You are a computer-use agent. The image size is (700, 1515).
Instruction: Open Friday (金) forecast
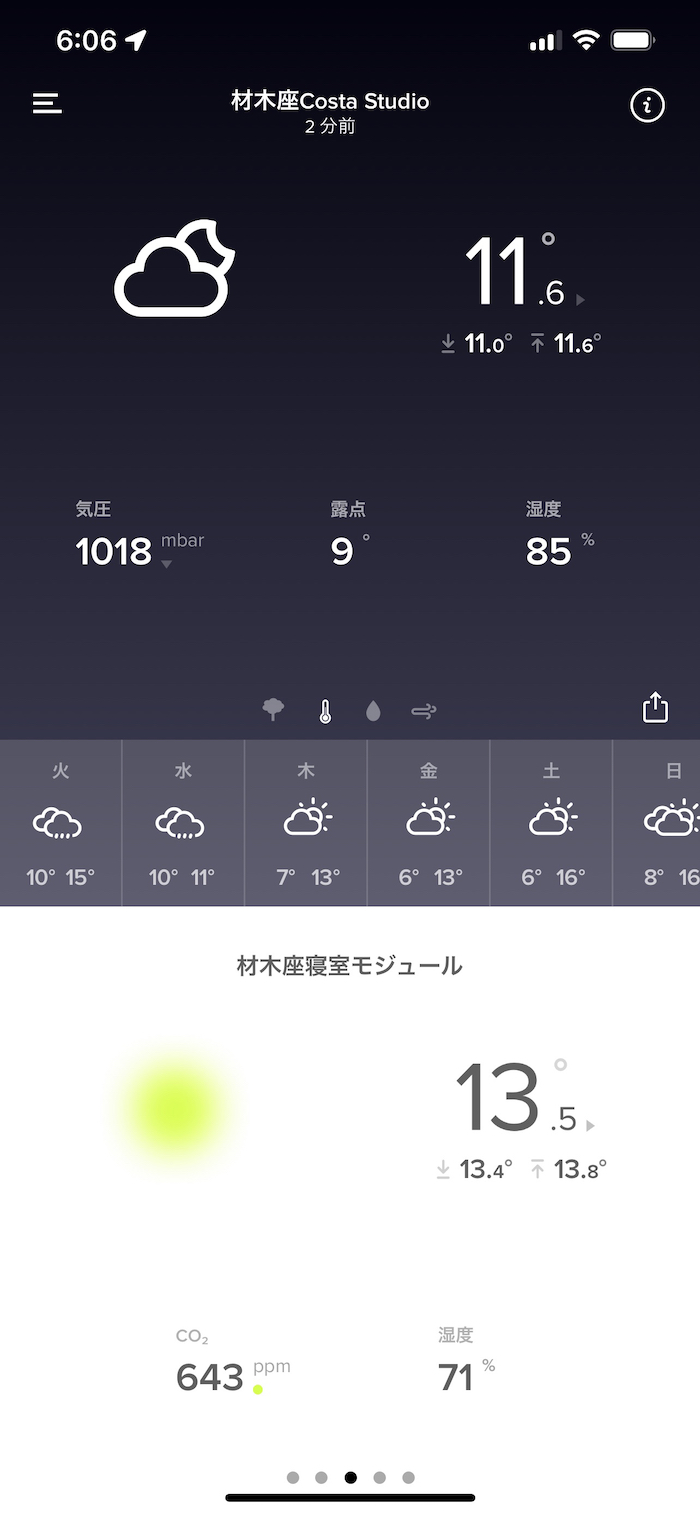pyautogui.click(x=428, y=823)
